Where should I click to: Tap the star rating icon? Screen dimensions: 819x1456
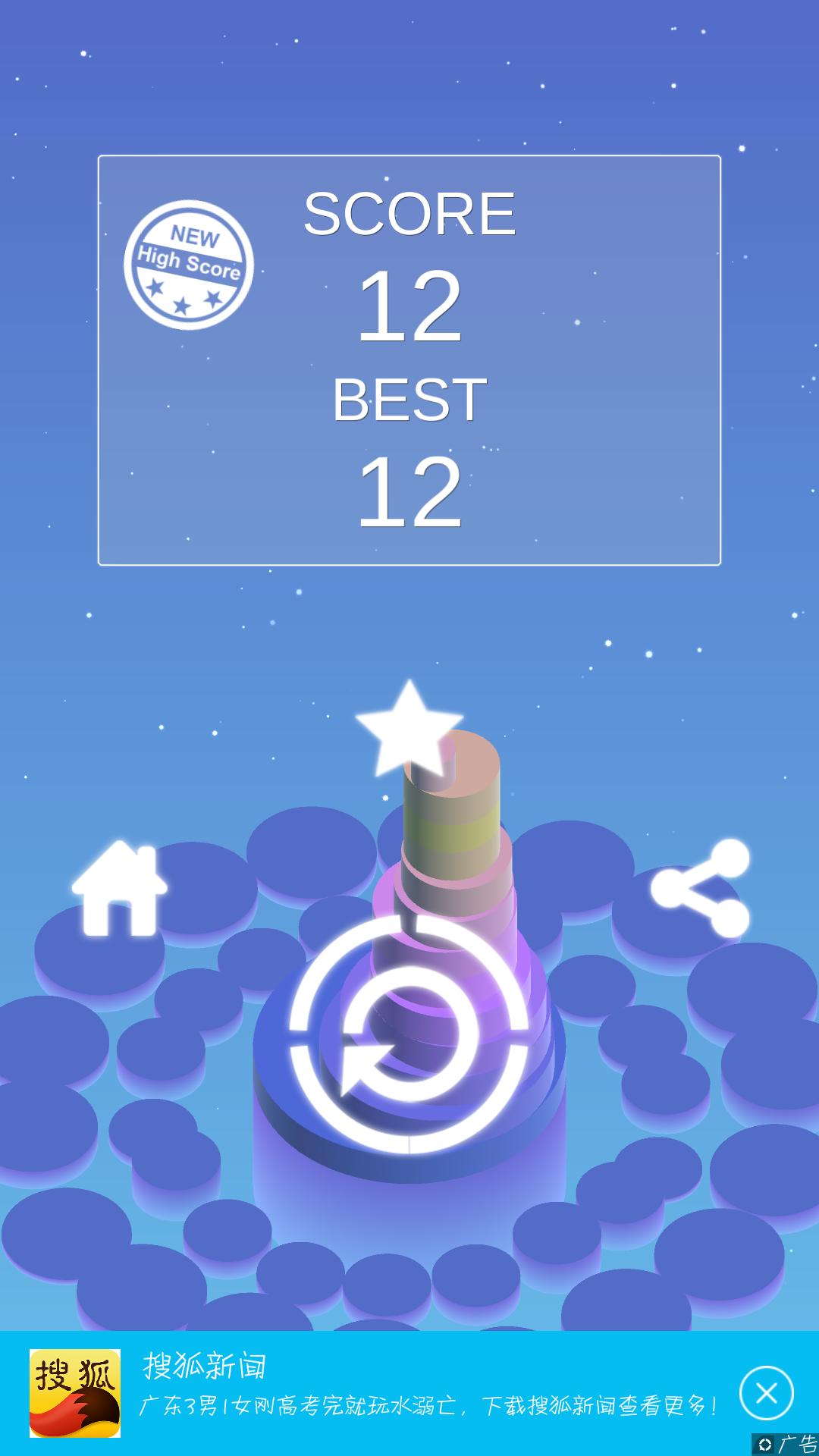pos(409,726)
